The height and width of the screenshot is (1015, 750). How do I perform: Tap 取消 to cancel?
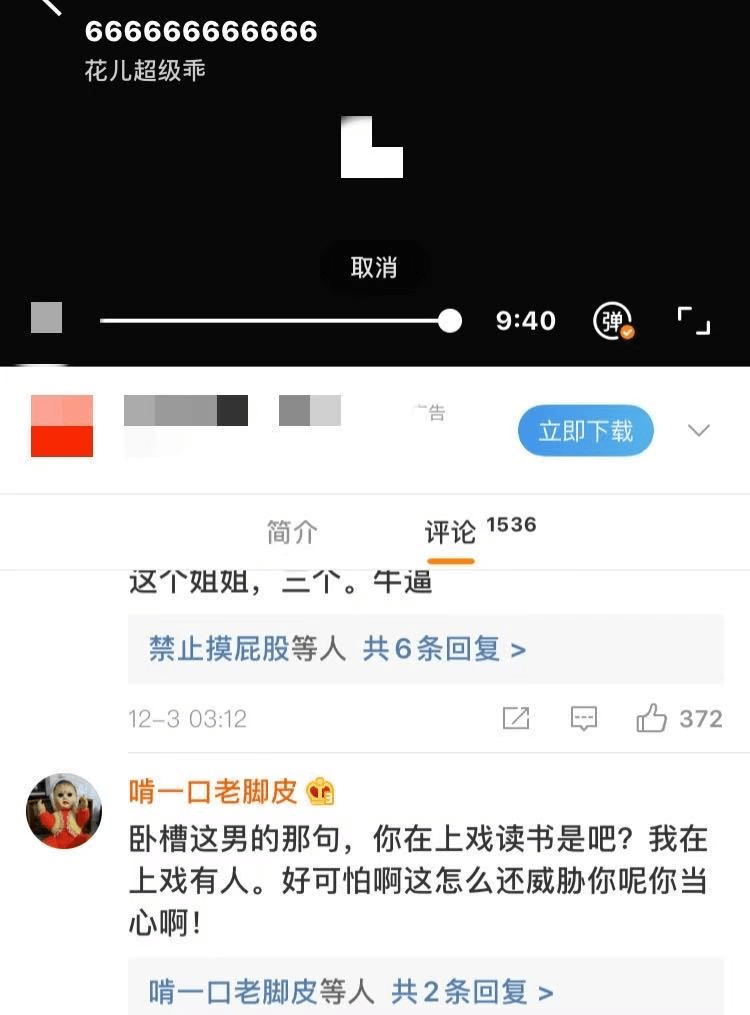374,267
